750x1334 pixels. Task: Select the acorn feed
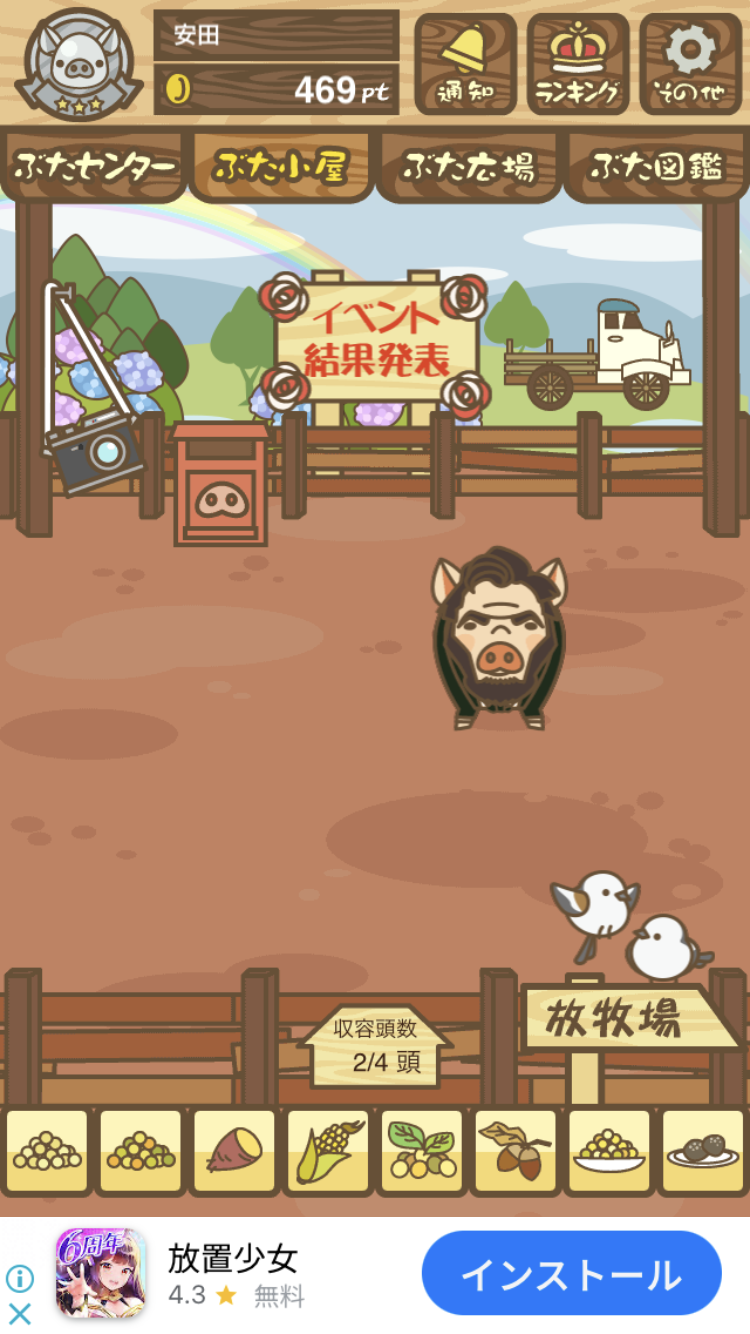pos(515,1151)
